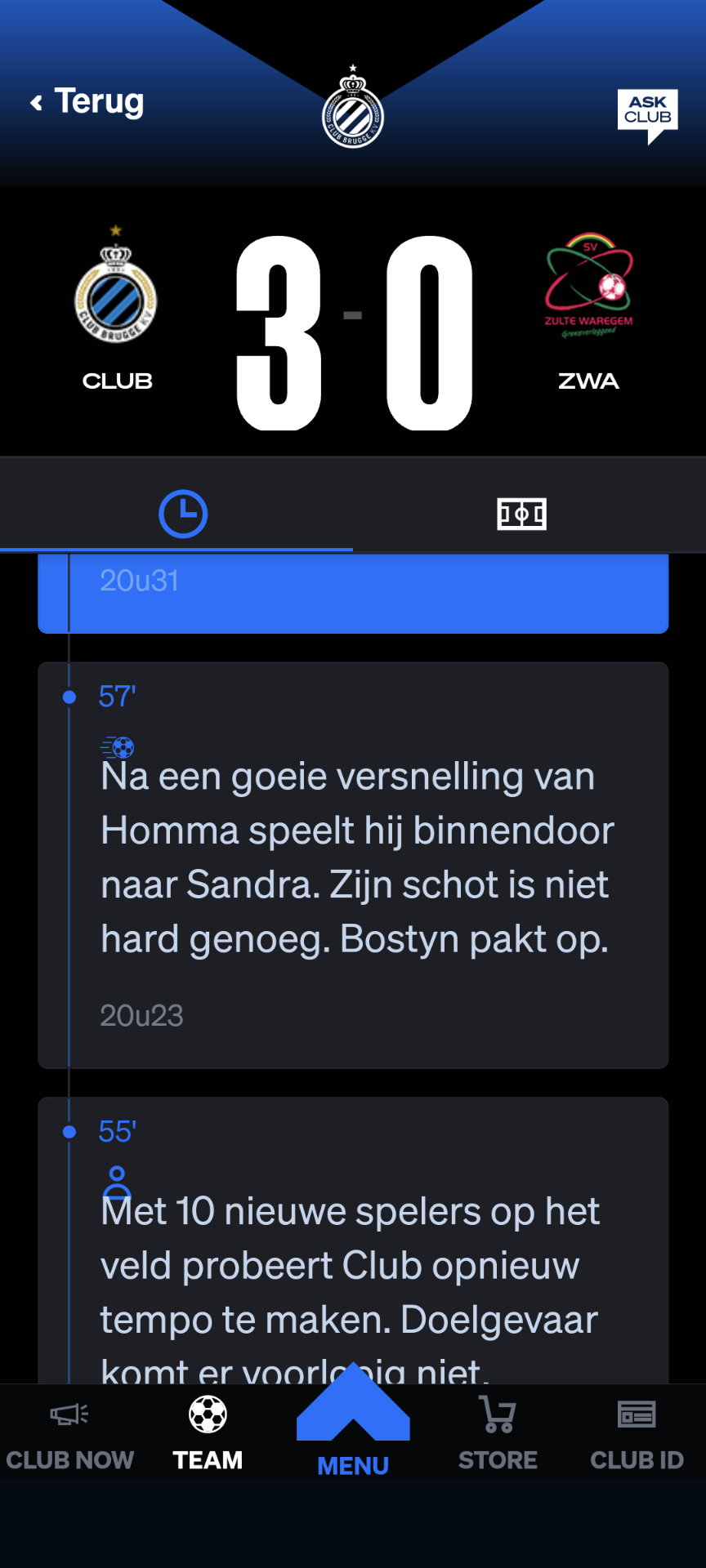Go back with the Terug button
Viewport: 706px width, 1568px height.
(x=87, y=102)
